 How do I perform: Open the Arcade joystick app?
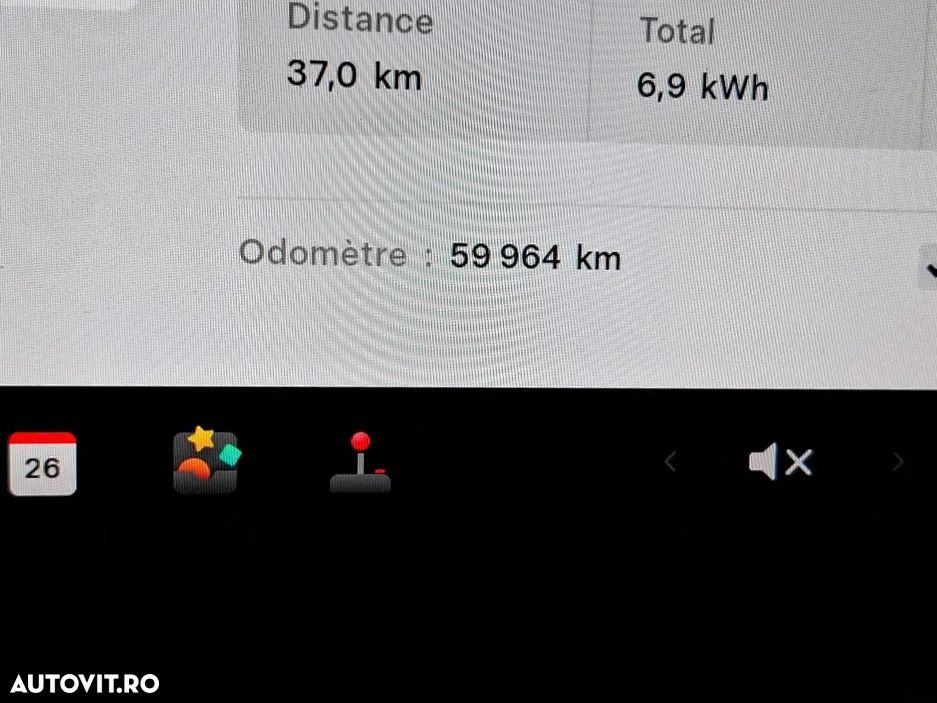360,463
